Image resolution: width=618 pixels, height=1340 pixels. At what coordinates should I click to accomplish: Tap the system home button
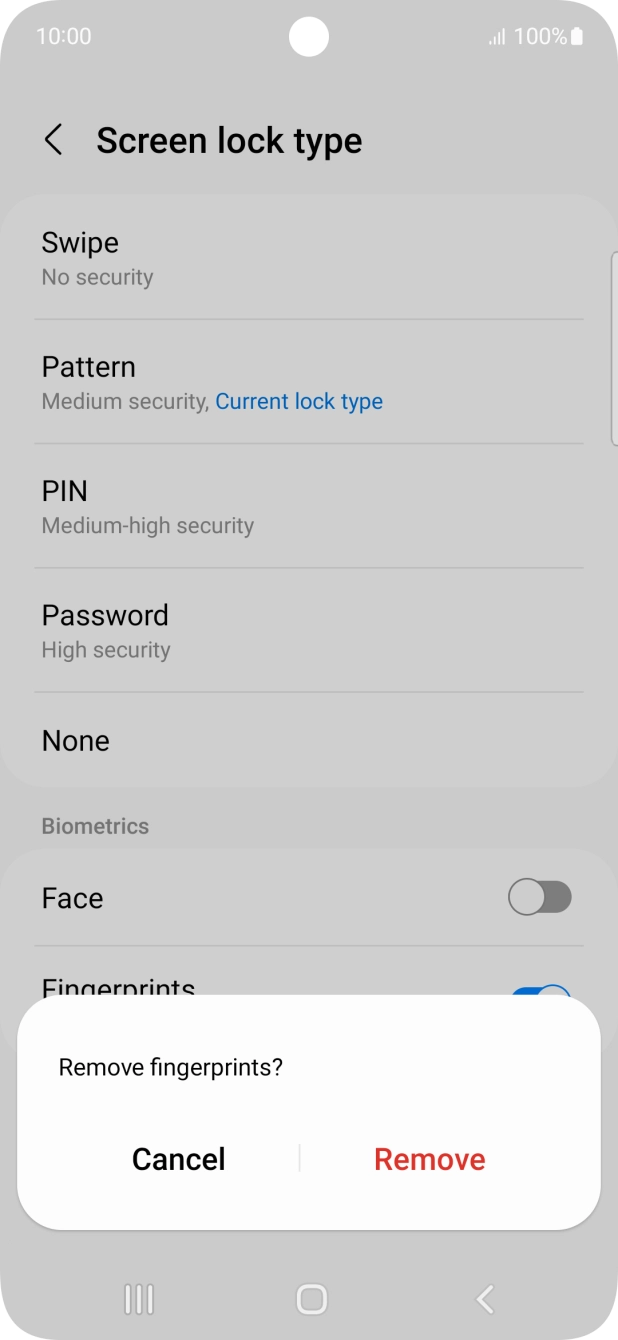pyautogui.click(x=312, y=1299)
